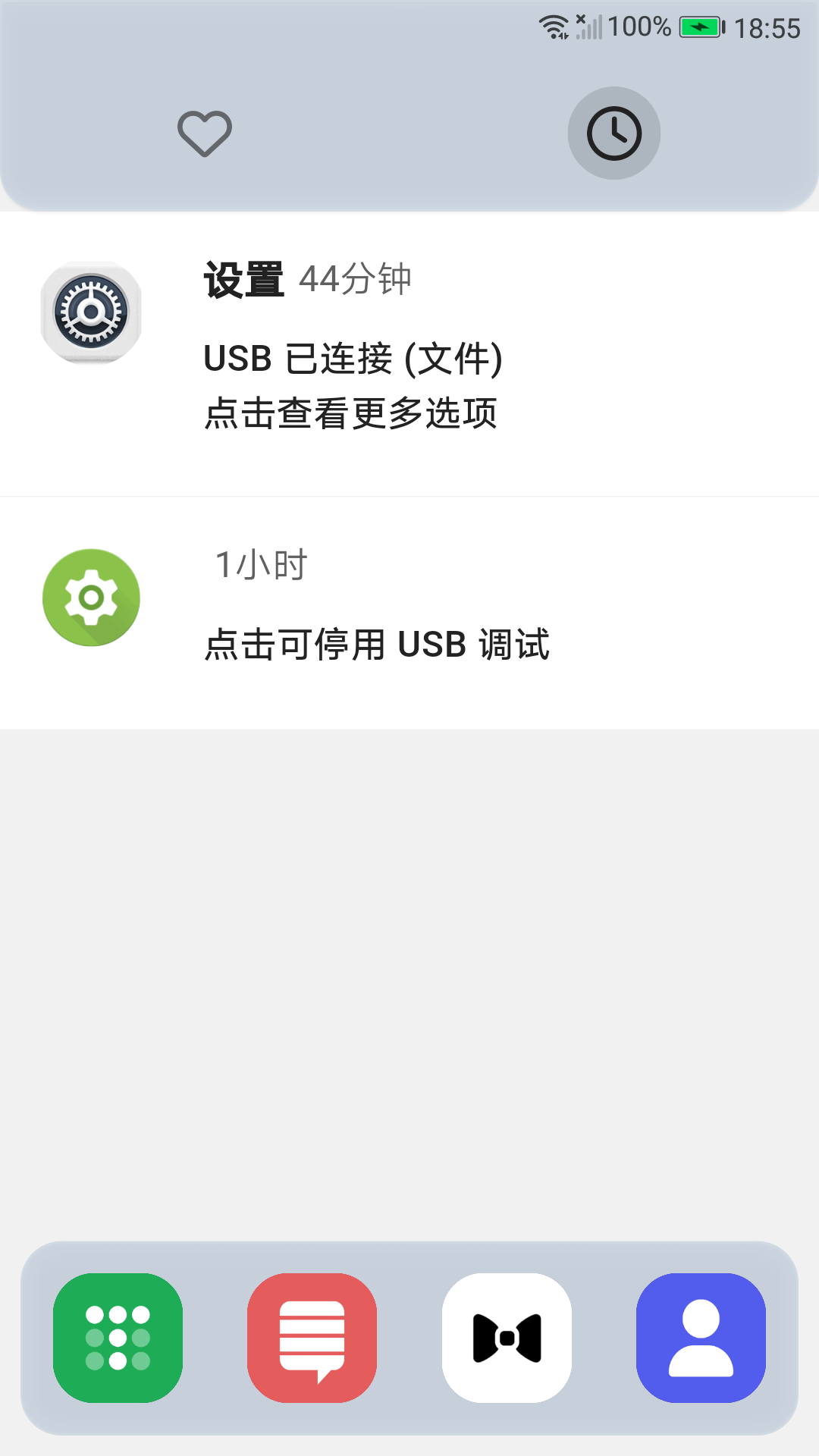This screenshot has height=1456, width=819.
Task: Tap the clock icon at top right
Action: [614, 132]
